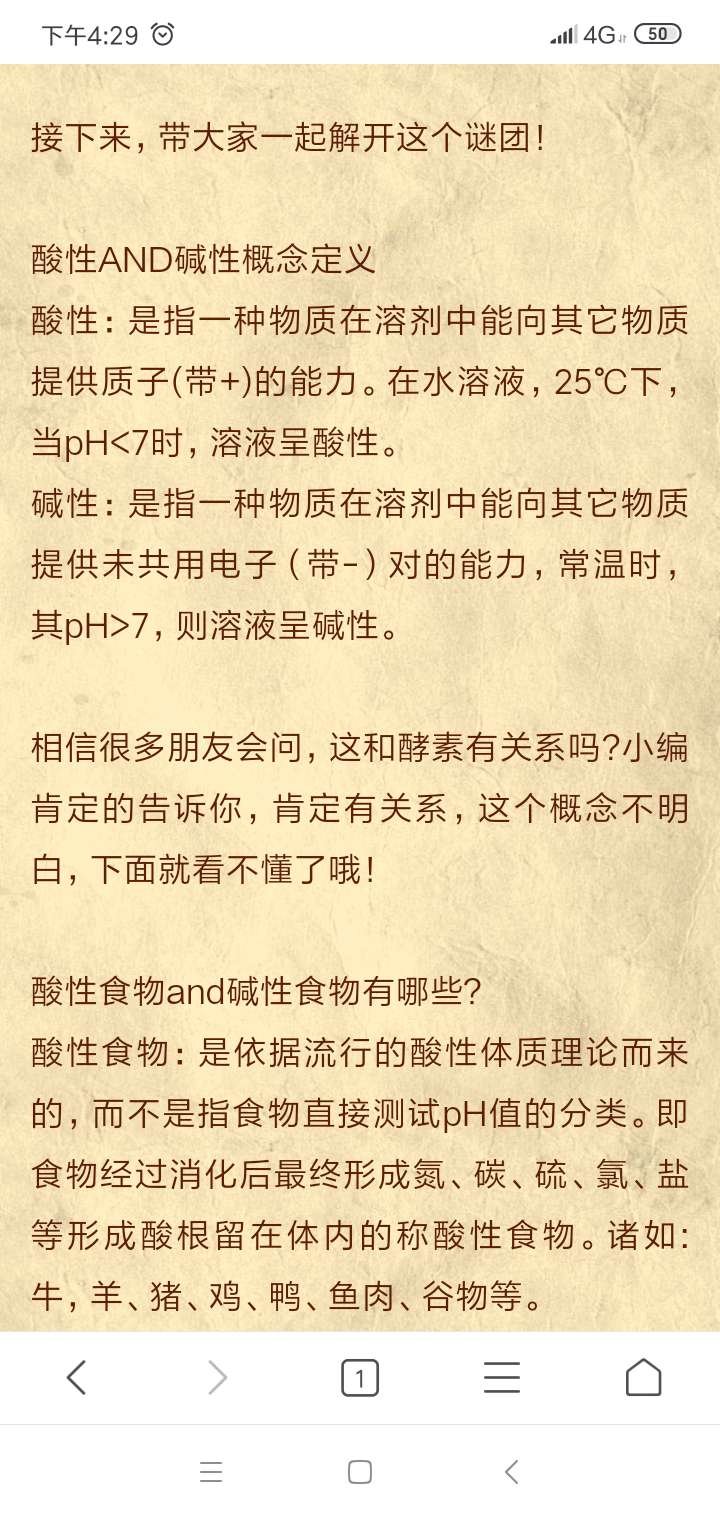The height and width of the screenshot is (1520, 720).
Task: Go to the browser home page
Action: coord(644,1377)
